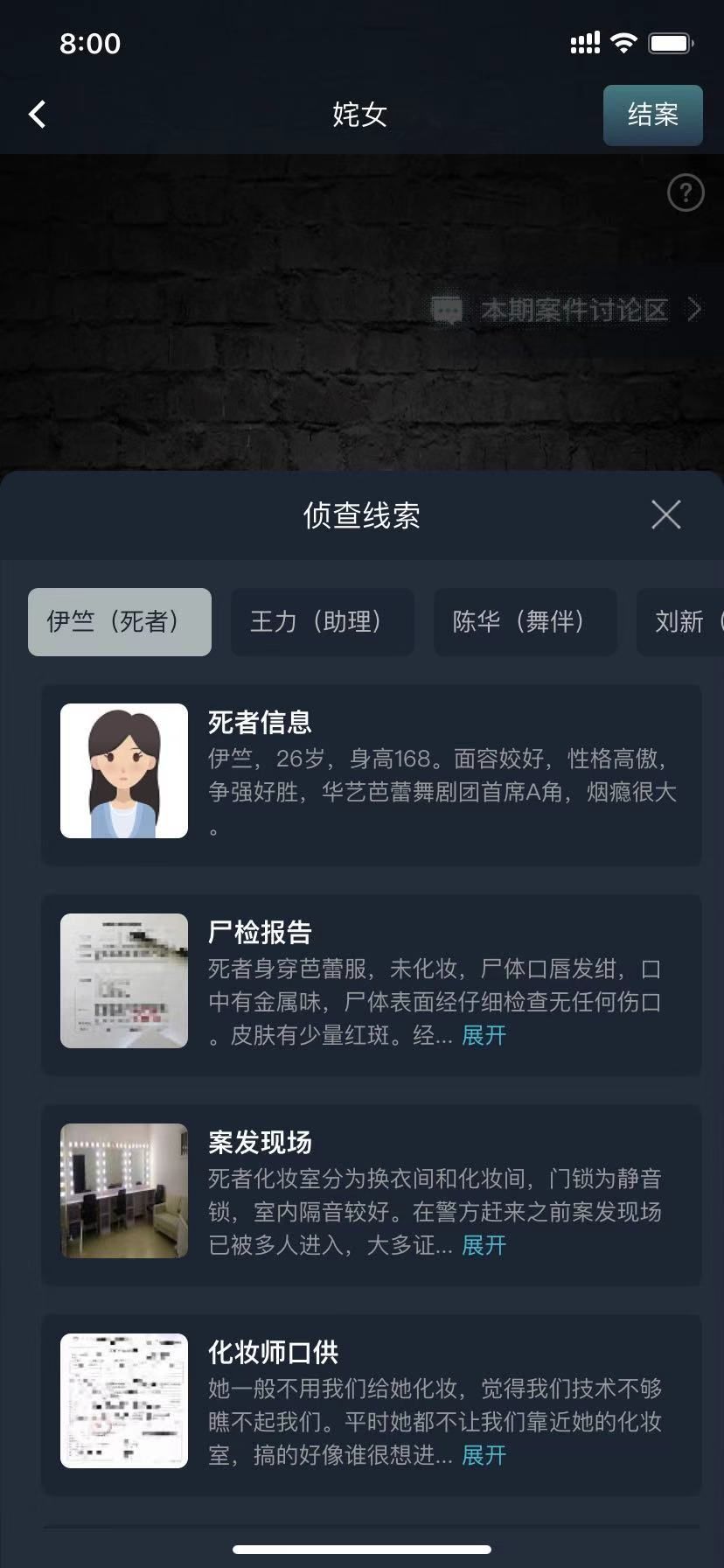The image size is (724, 1568).
Task: Go back using the top-left arrow
Action: click(x=37, y=114)
